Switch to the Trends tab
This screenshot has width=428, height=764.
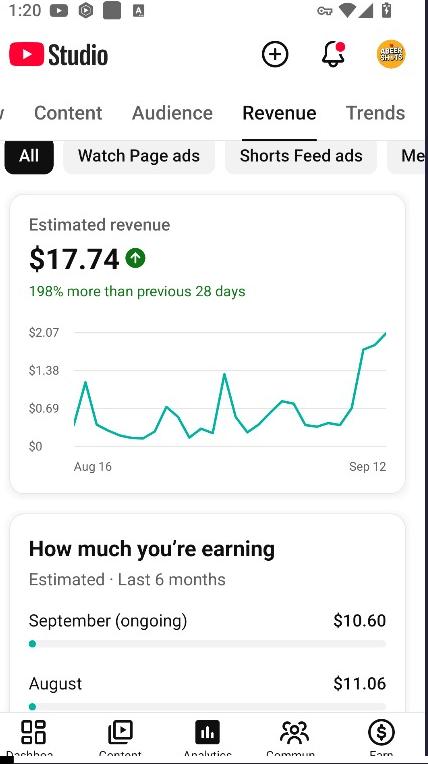pyautogui.click(x=375, y=113)
